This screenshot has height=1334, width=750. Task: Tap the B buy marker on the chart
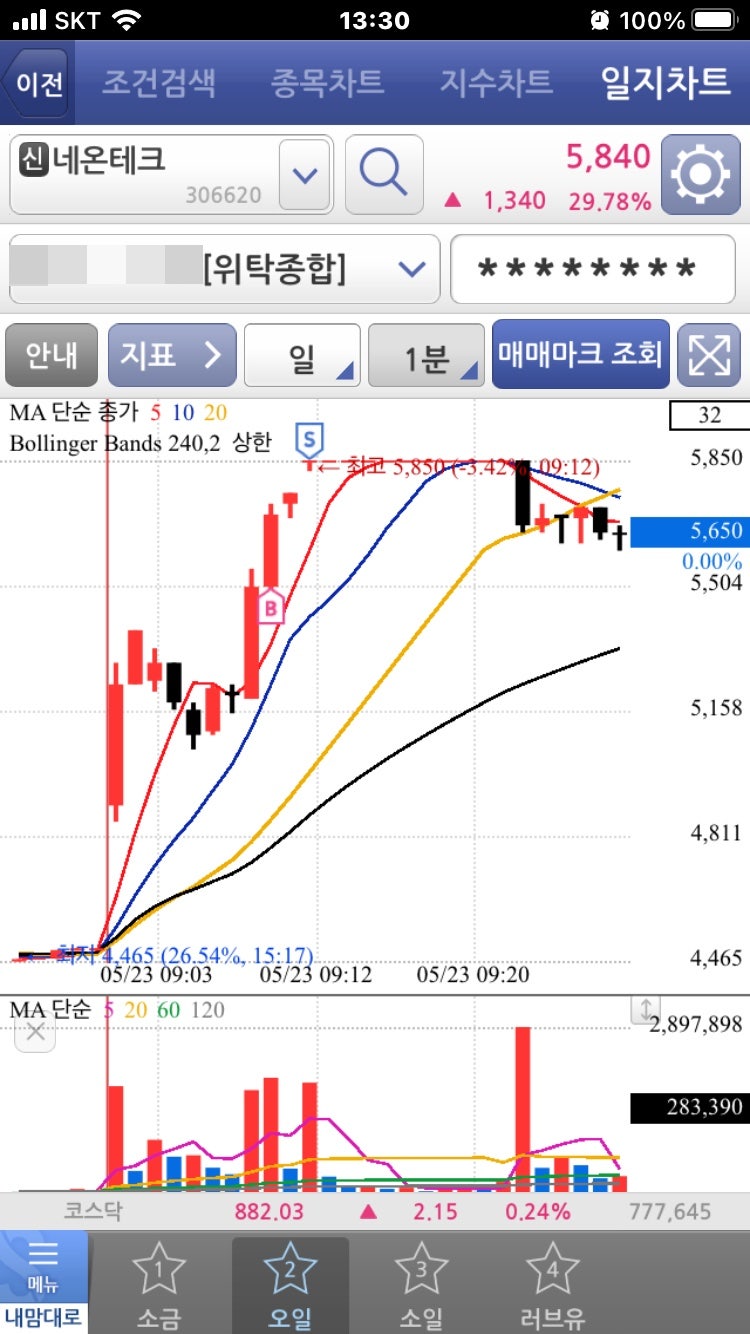(x=268, y=608)
